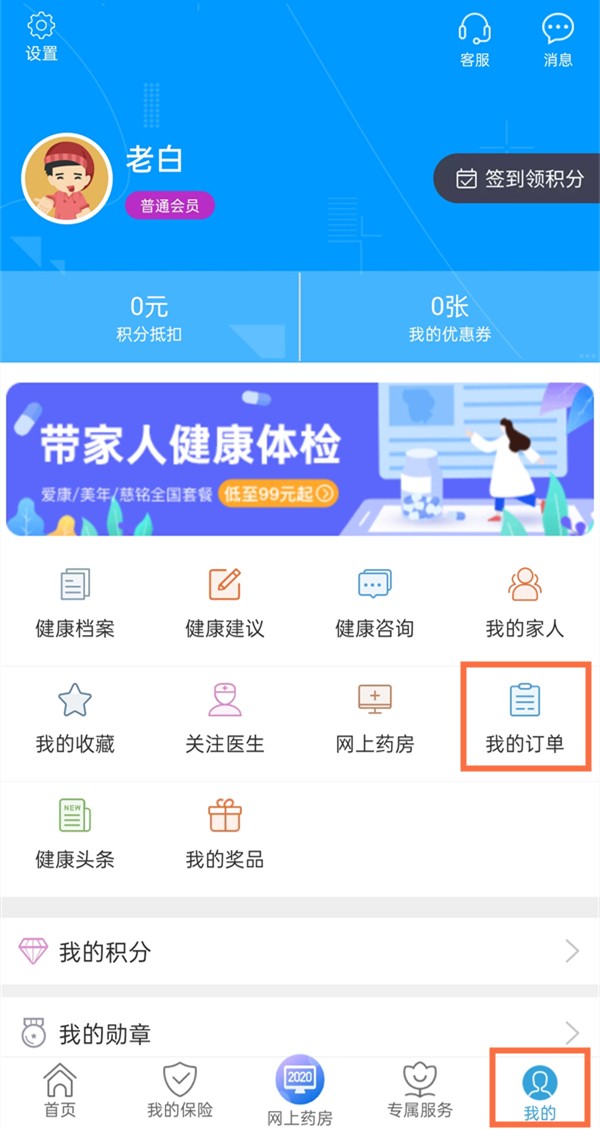Image resolution: width=600 pixels, height=1130 pixels.
Task: Open 我的订单
Action: click(x=525, y=718)
